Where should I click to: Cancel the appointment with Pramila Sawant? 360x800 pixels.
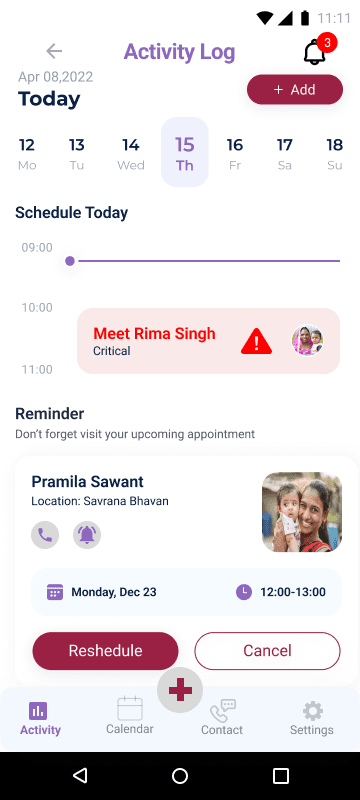pyautogui.click(x=267, y=651)
